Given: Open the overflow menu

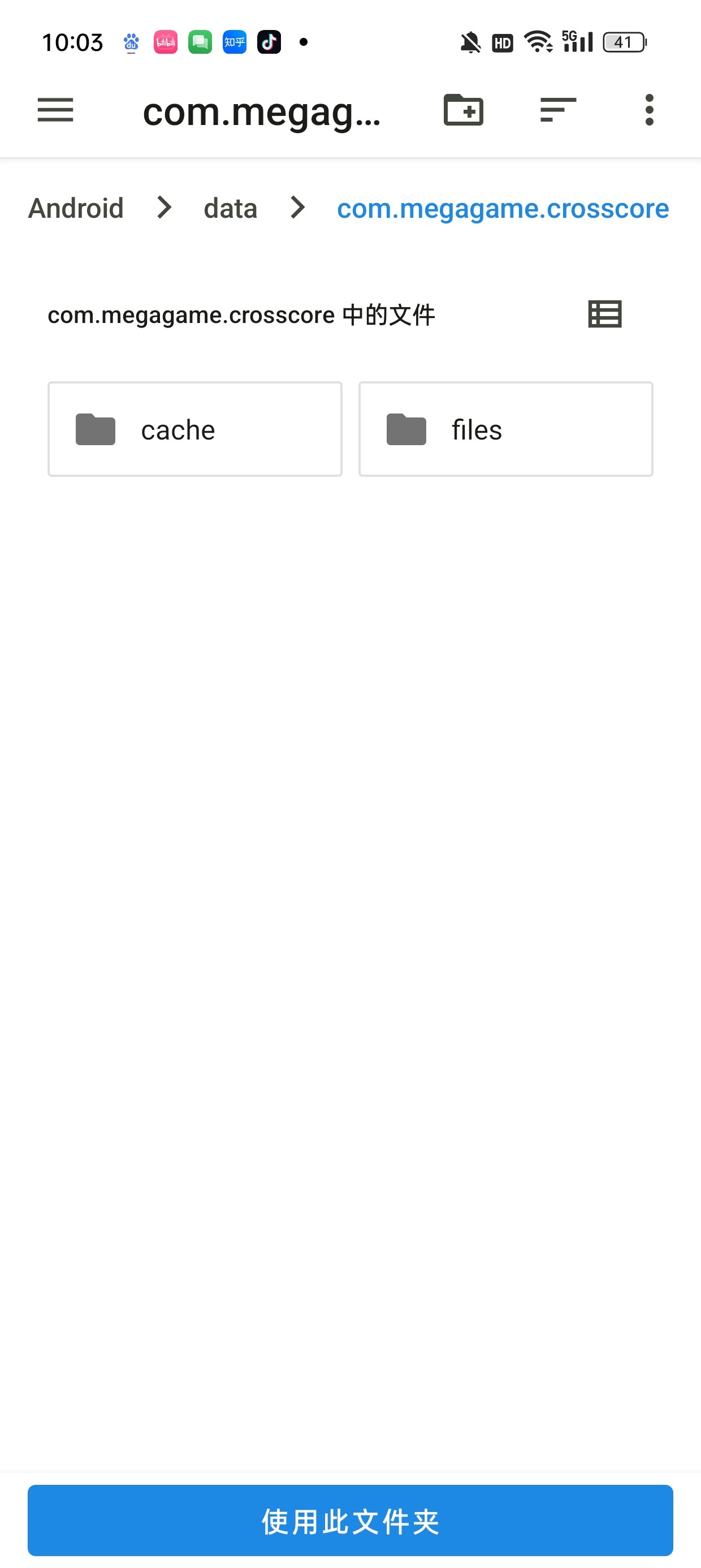Looking at the screenshot, I should point(650,110).
